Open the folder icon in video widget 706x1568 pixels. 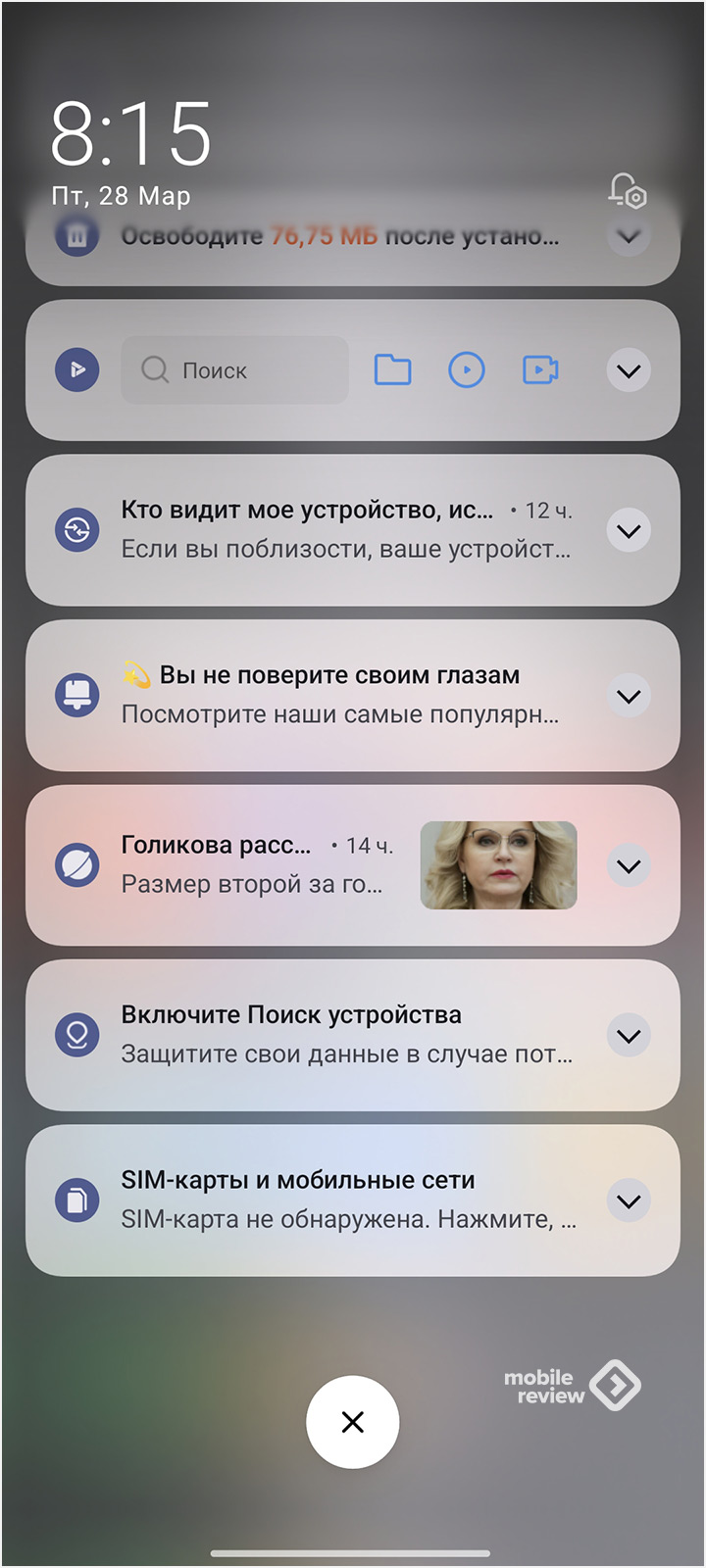(x=392, y=370)
